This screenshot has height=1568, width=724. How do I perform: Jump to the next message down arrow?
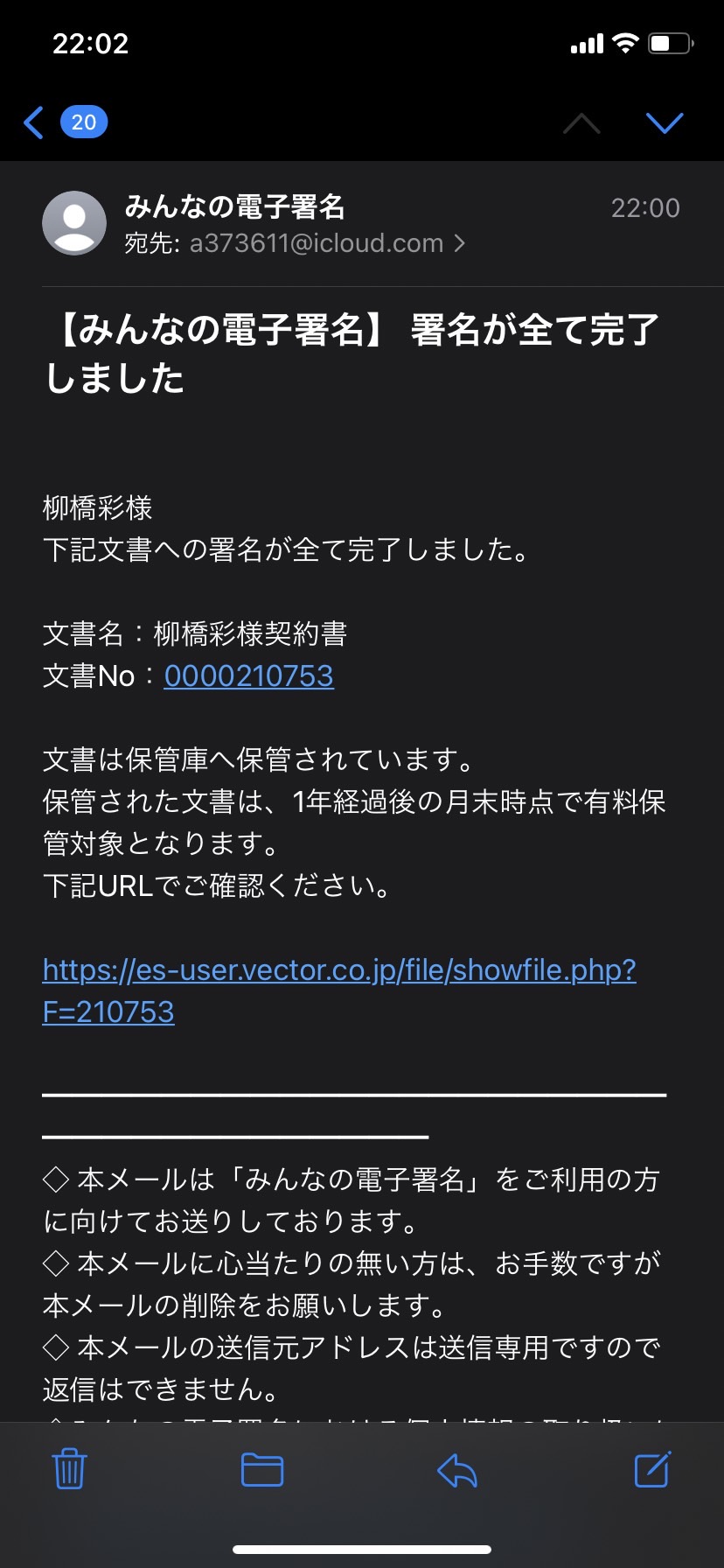[665, 122]
